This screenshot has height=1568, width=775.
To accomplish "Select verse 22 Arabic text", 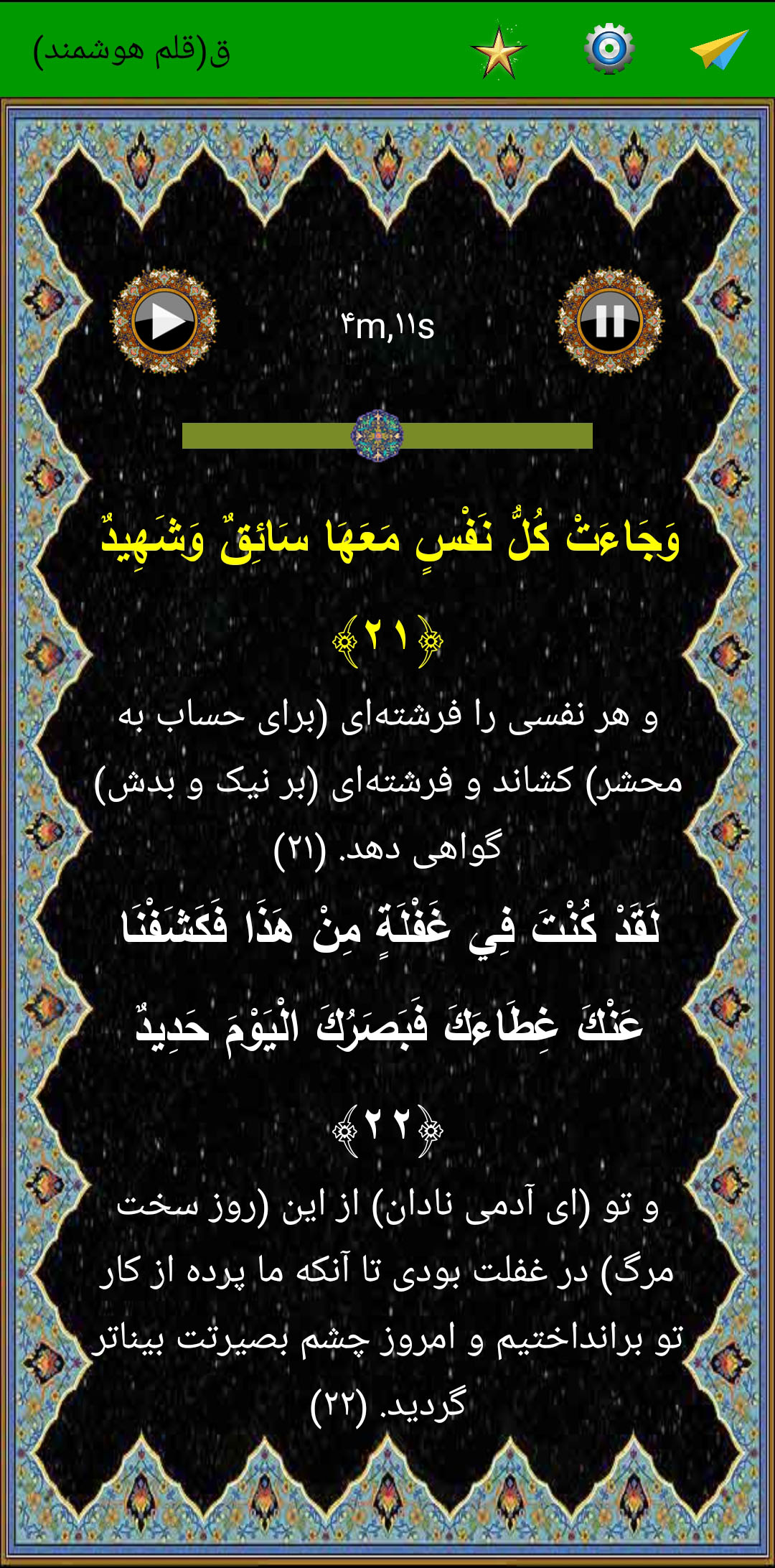I will coord(390,975).
